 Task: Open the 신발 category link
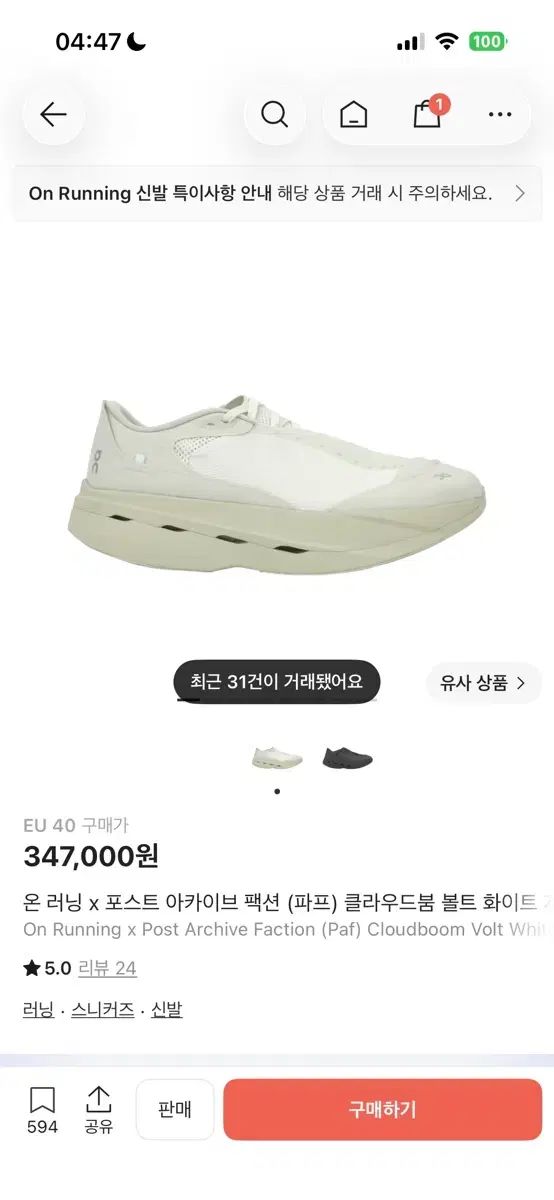(x=167, y=1010)
